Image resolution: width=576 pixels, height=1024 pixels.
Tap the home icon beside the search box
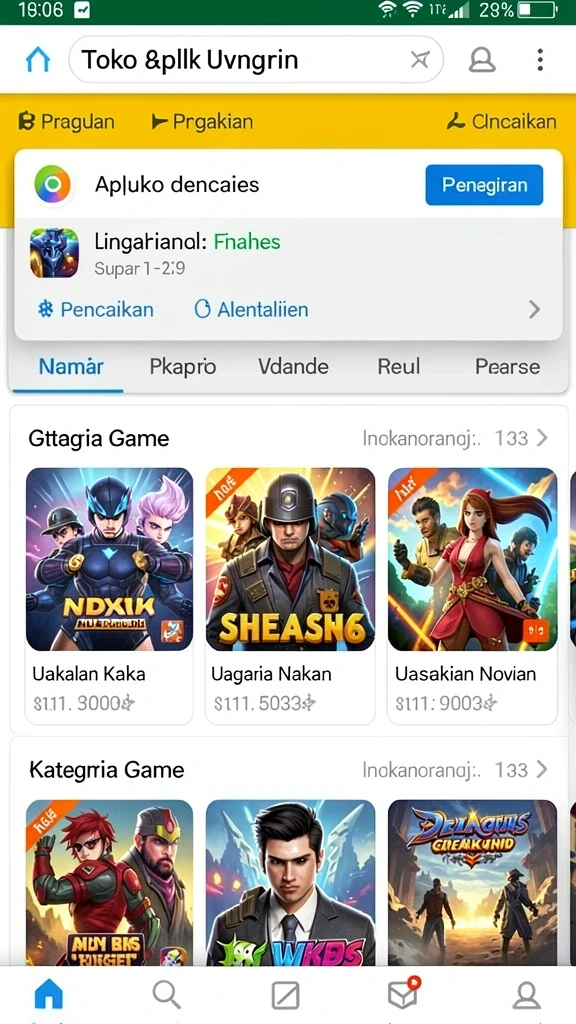pos(38,59)
